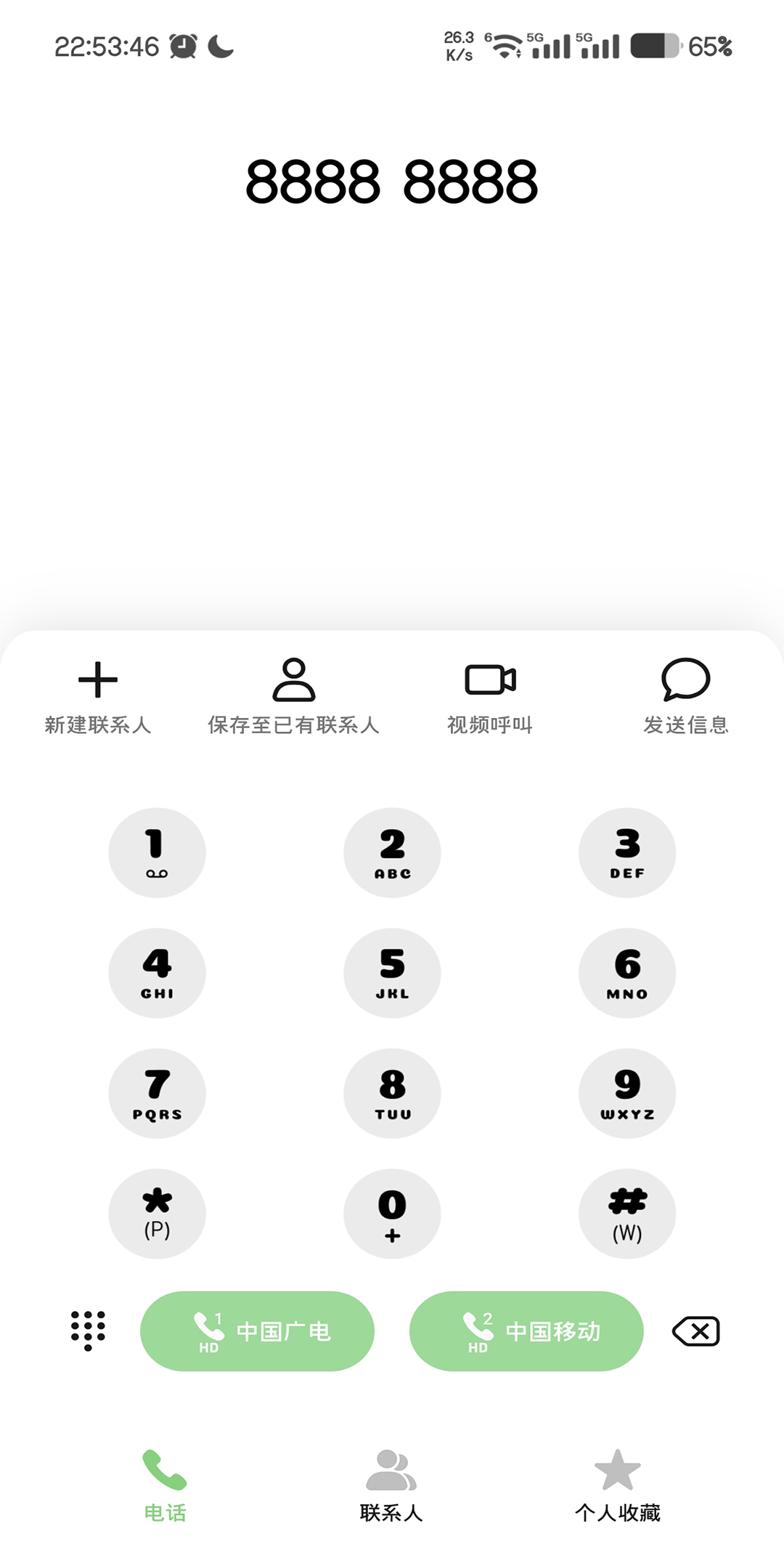Tap the star (P) key
Screen dimensions: 784x1568
157,1214
